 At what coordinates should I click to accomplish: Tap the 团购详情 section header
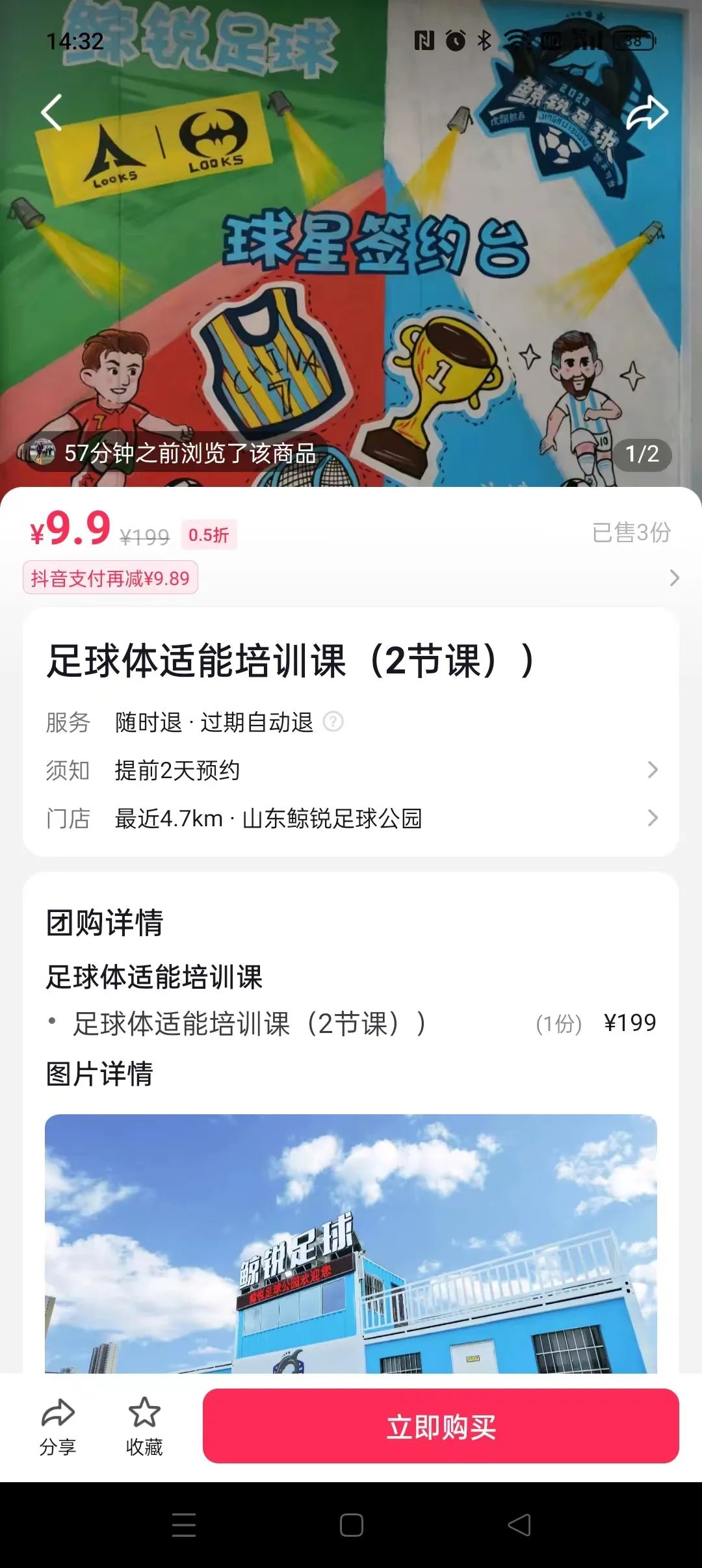coord(105,922)
